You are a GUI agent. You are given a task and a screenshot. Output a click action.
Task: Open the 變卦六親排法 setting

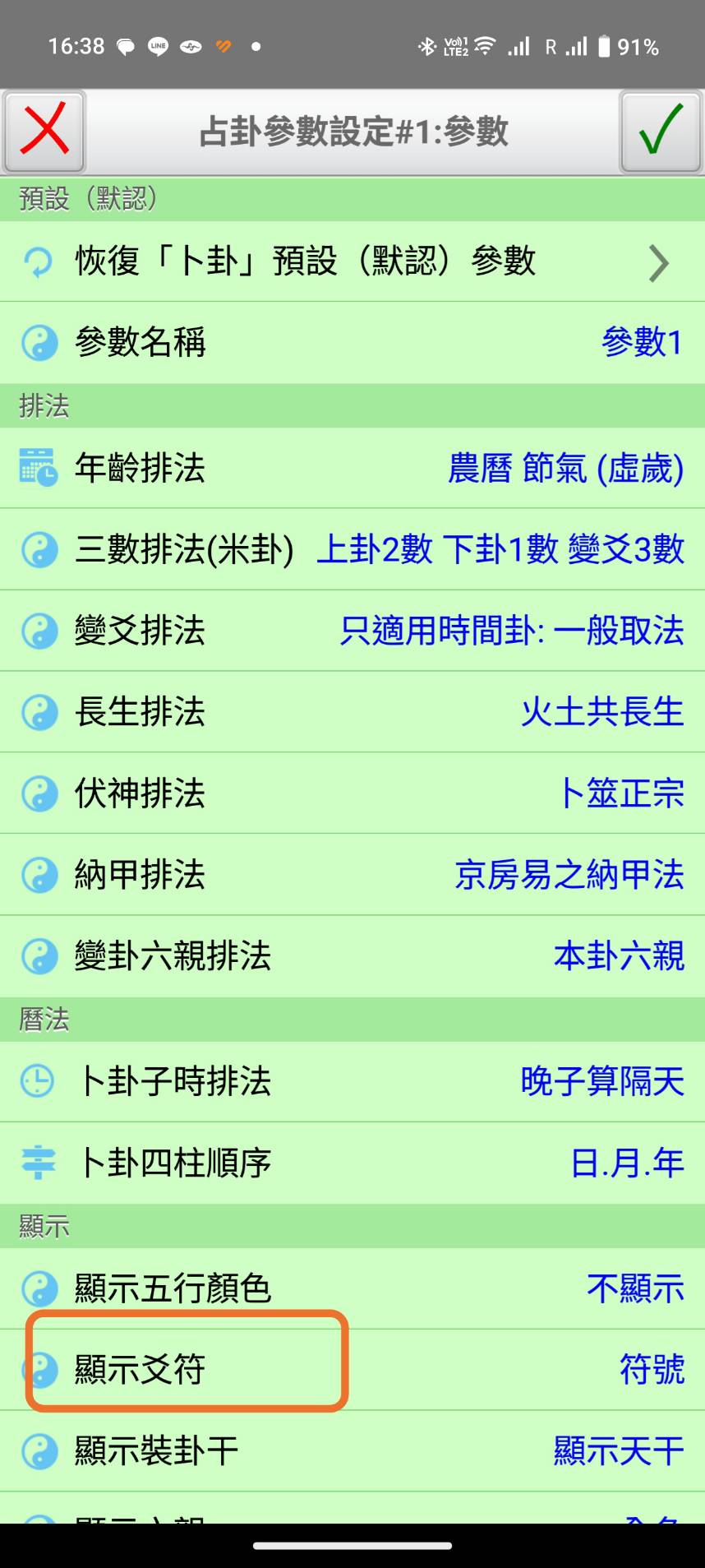pyautogui.click(x=352, y=956)
